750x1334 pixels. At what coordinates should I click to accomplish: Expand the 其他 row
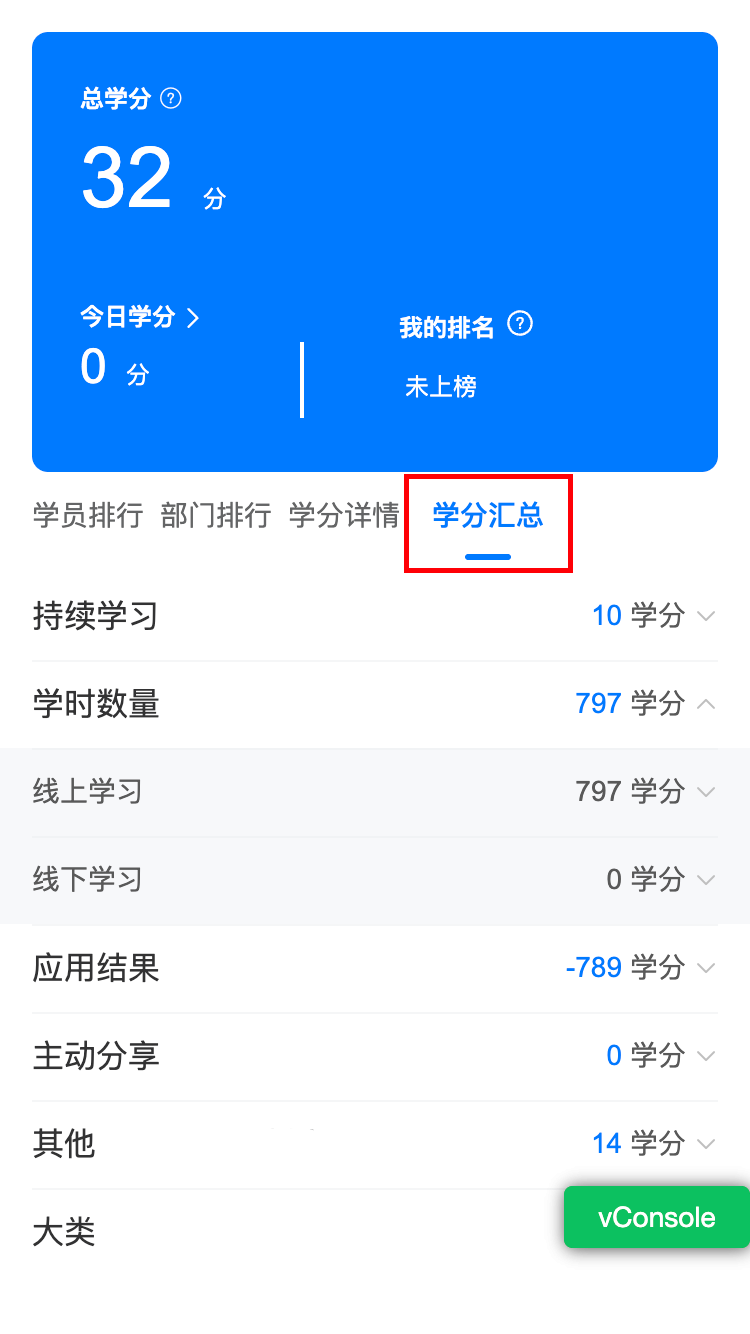[375, 1145]
